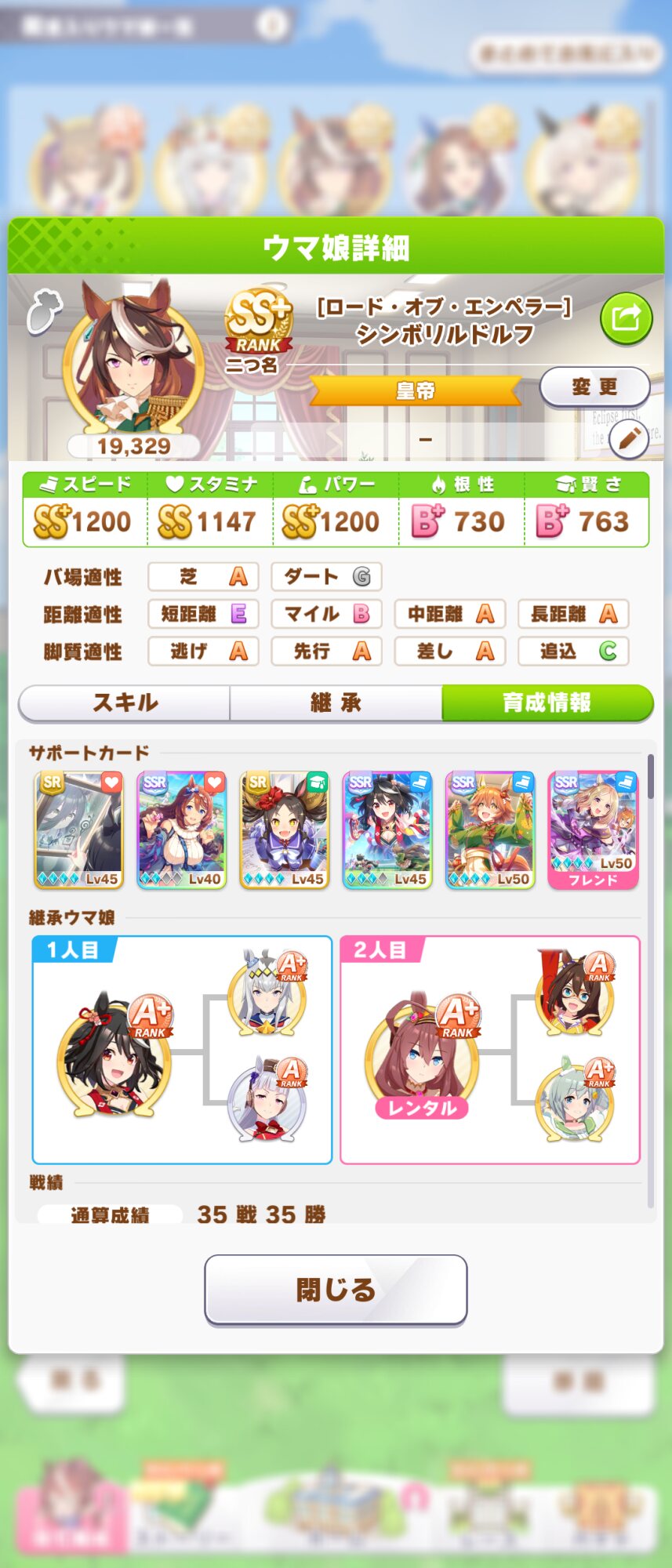Close the dialog with 閉じる
The image size is (672, 1568).
[x=336, y=1290]
